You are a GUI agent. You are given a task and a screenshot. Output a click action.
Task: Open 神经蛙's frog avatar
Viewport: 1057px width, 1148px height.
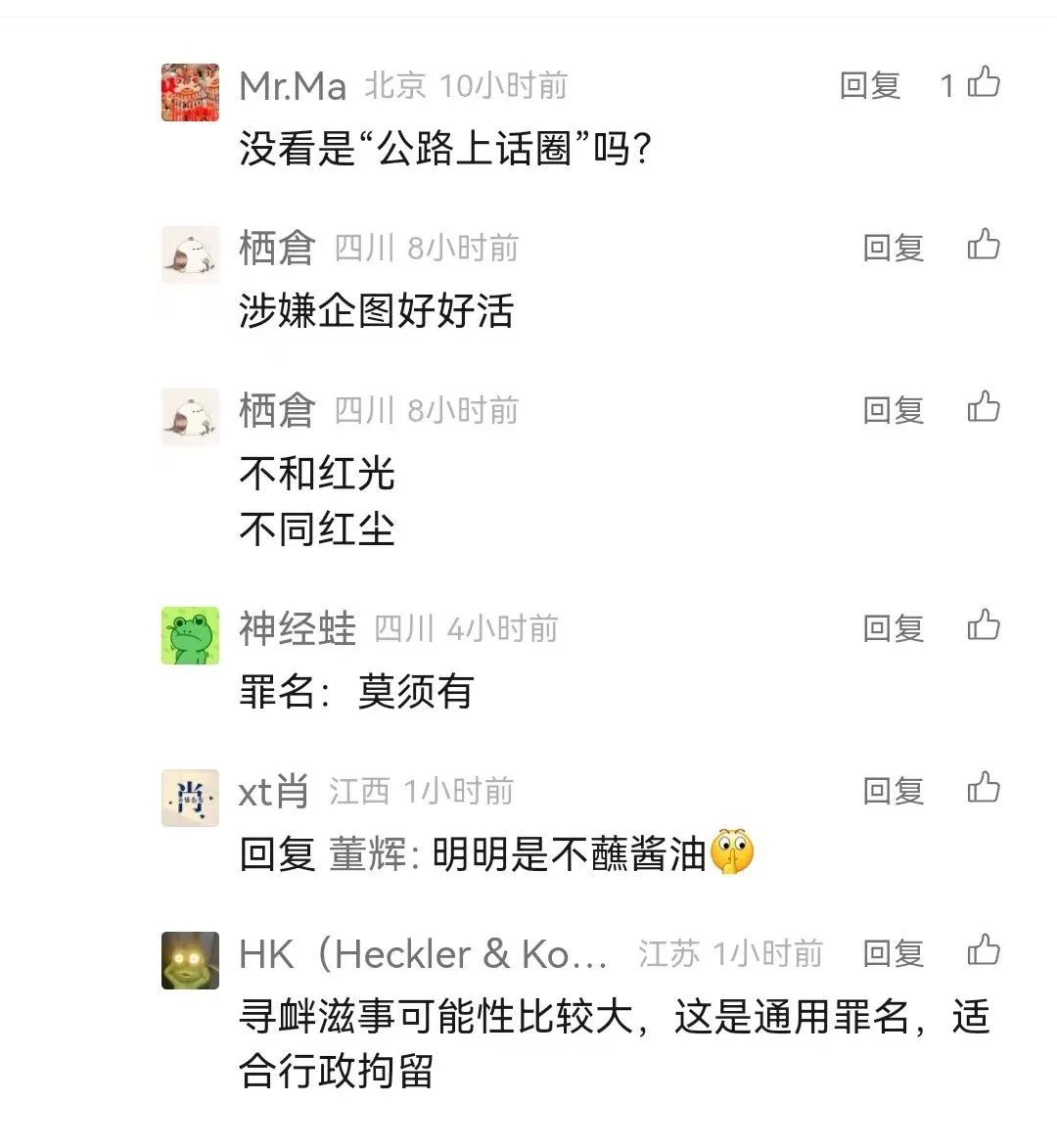[x=190, y=635]
